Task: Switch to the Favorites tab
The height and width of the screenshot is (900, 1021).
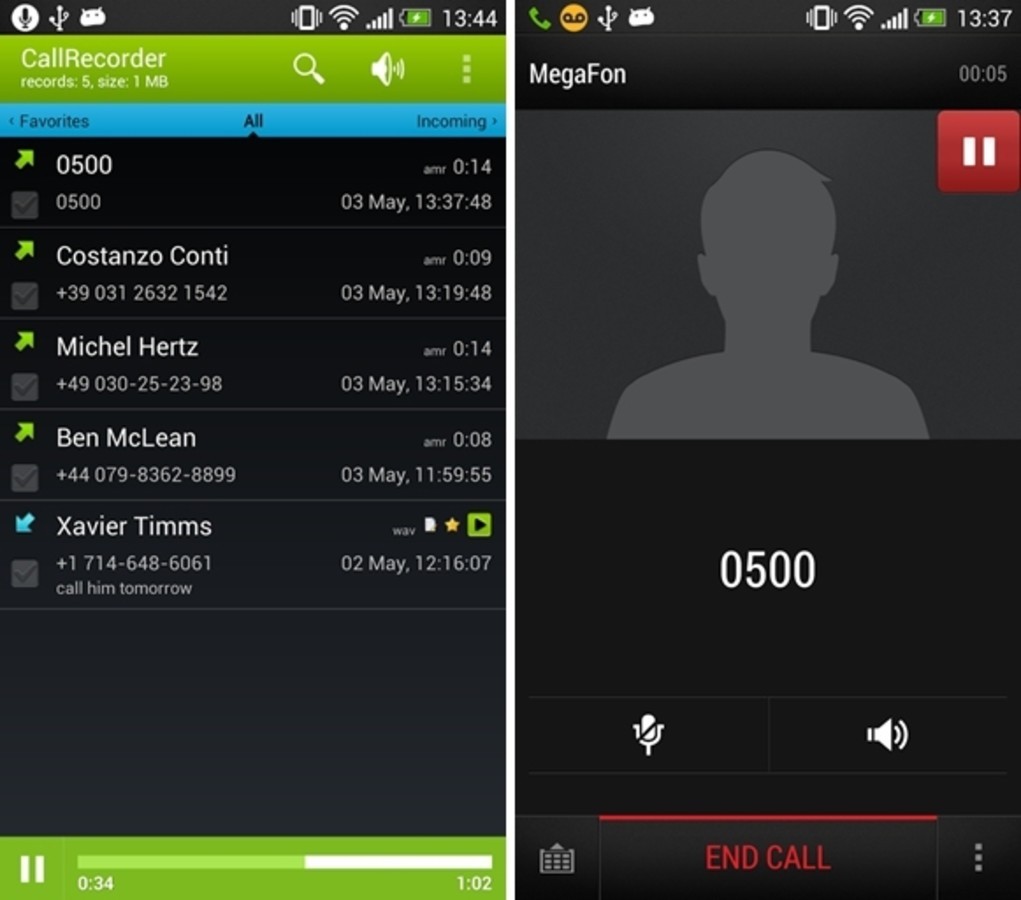Action: [50, 121]
